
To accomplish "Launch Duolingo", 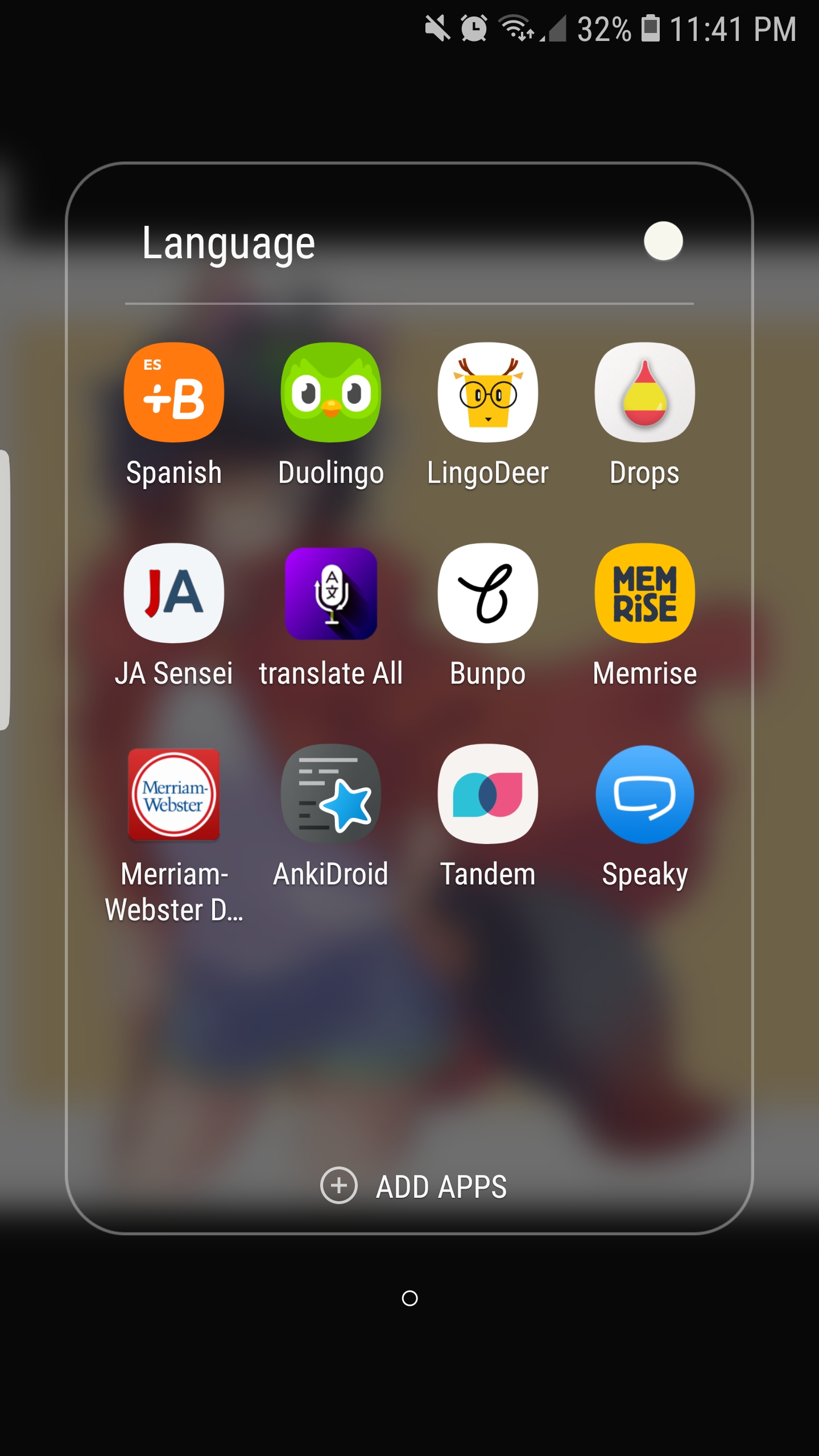I will tap(331, 392).
